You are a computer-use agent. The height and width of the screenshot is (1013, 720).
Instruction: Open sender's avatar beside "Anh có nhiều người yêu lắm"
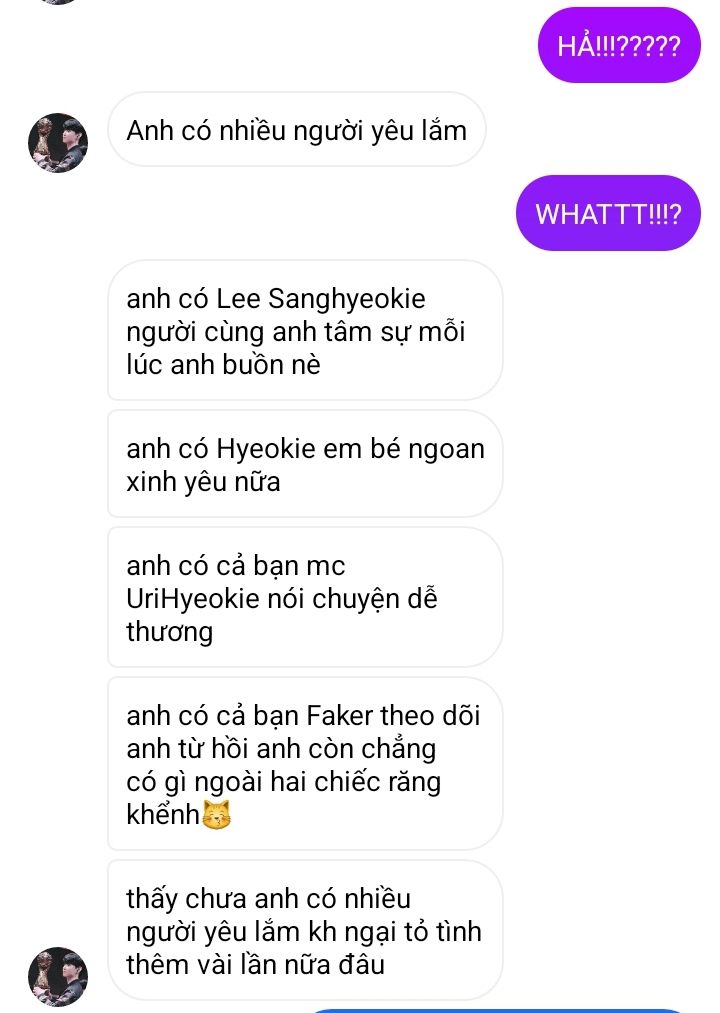[x=57, y=143]
